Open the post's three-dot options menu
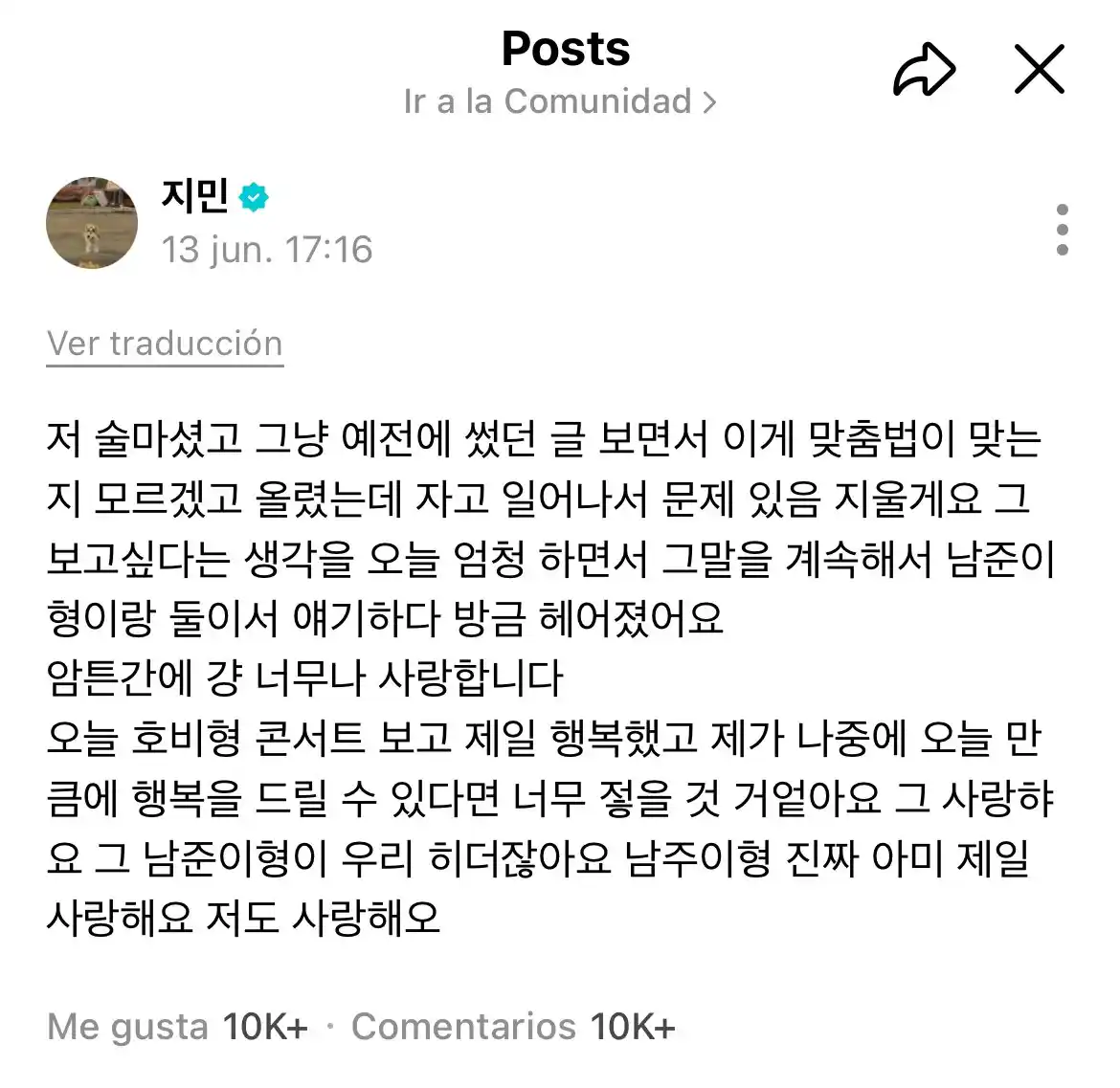Viewport: 1120px width, 1088px height. pyautogui.click(x=1062, y=230)
